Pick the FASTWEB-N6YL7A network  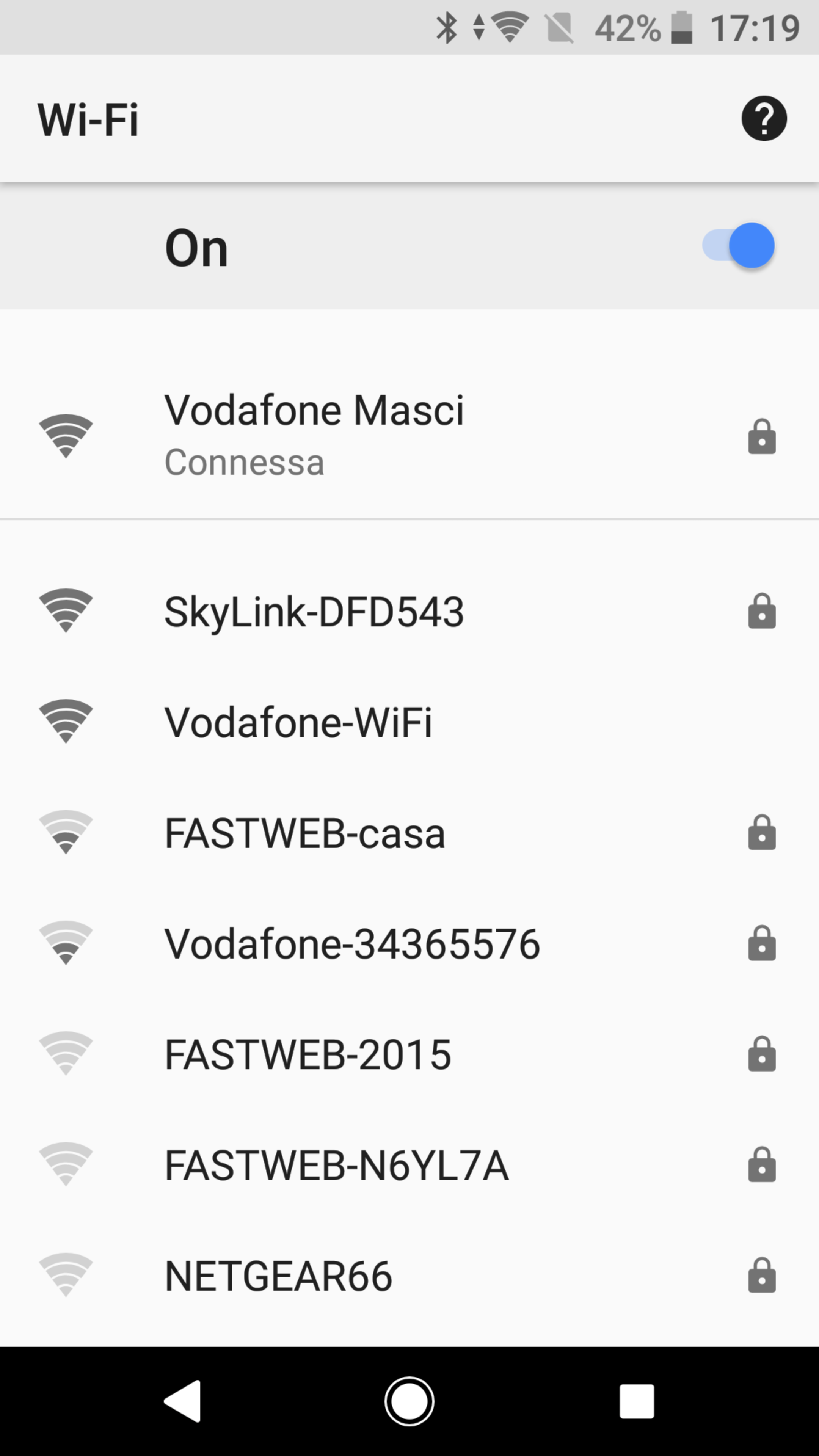pyautogui.click(x=336, y=1166)
